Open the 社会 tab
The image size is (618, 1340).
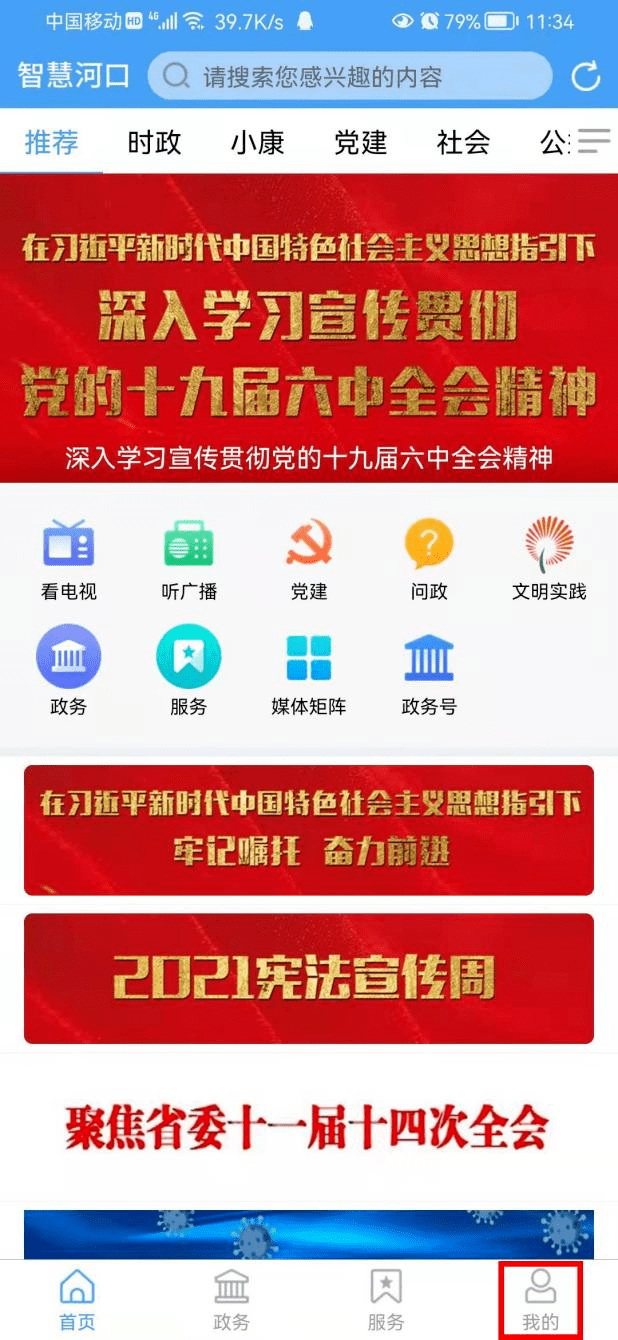coord(463,142)
